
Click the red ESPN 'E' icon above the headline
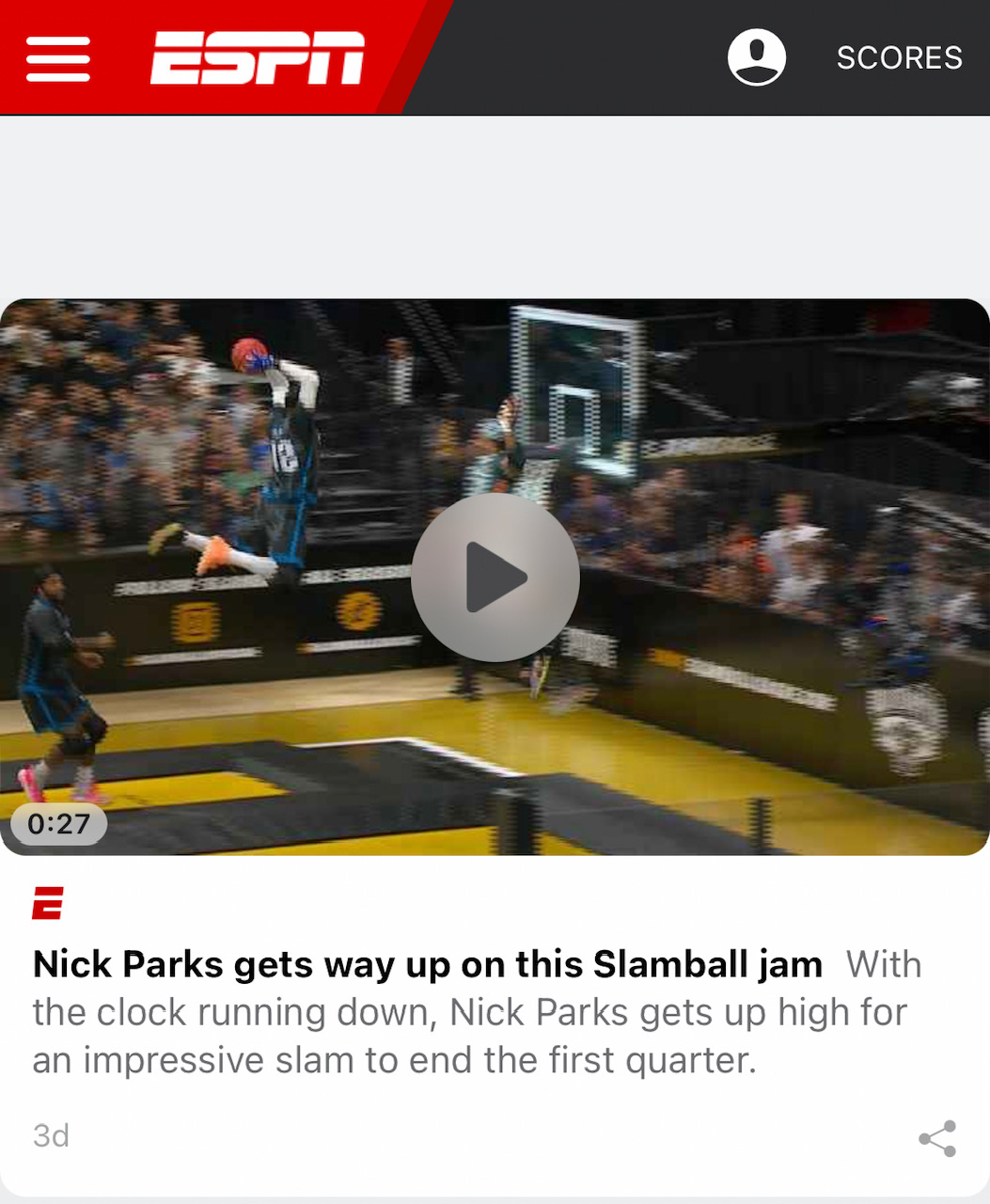(x=48, y=904)
